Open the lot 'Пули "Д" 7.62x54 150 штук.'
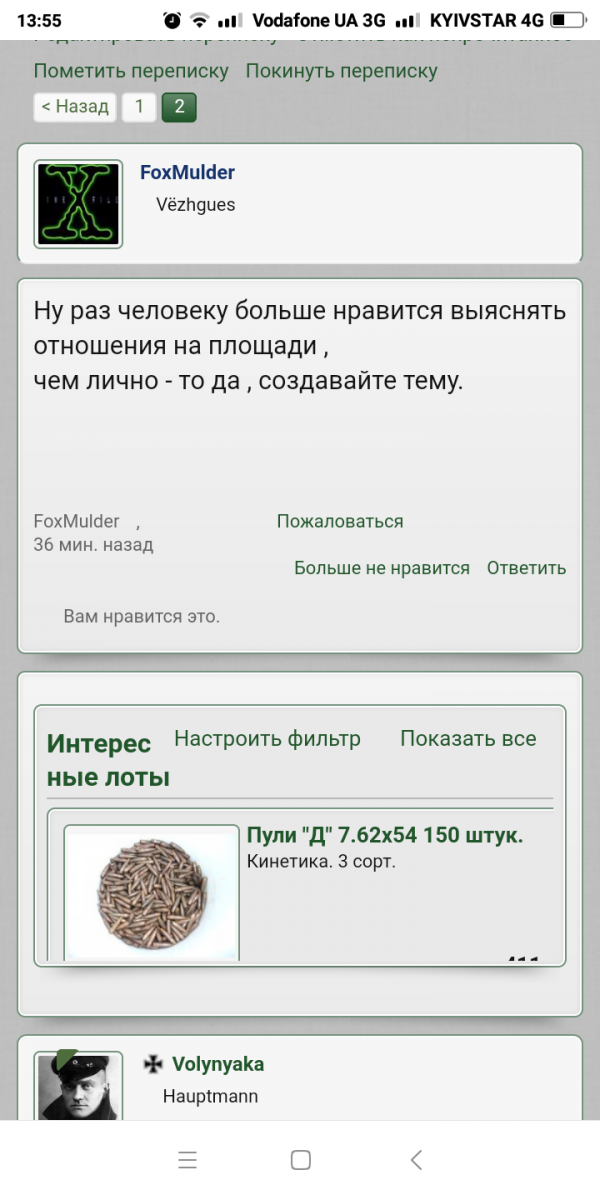This screenshot has width=600, height=1200. [x=385, y=836]
